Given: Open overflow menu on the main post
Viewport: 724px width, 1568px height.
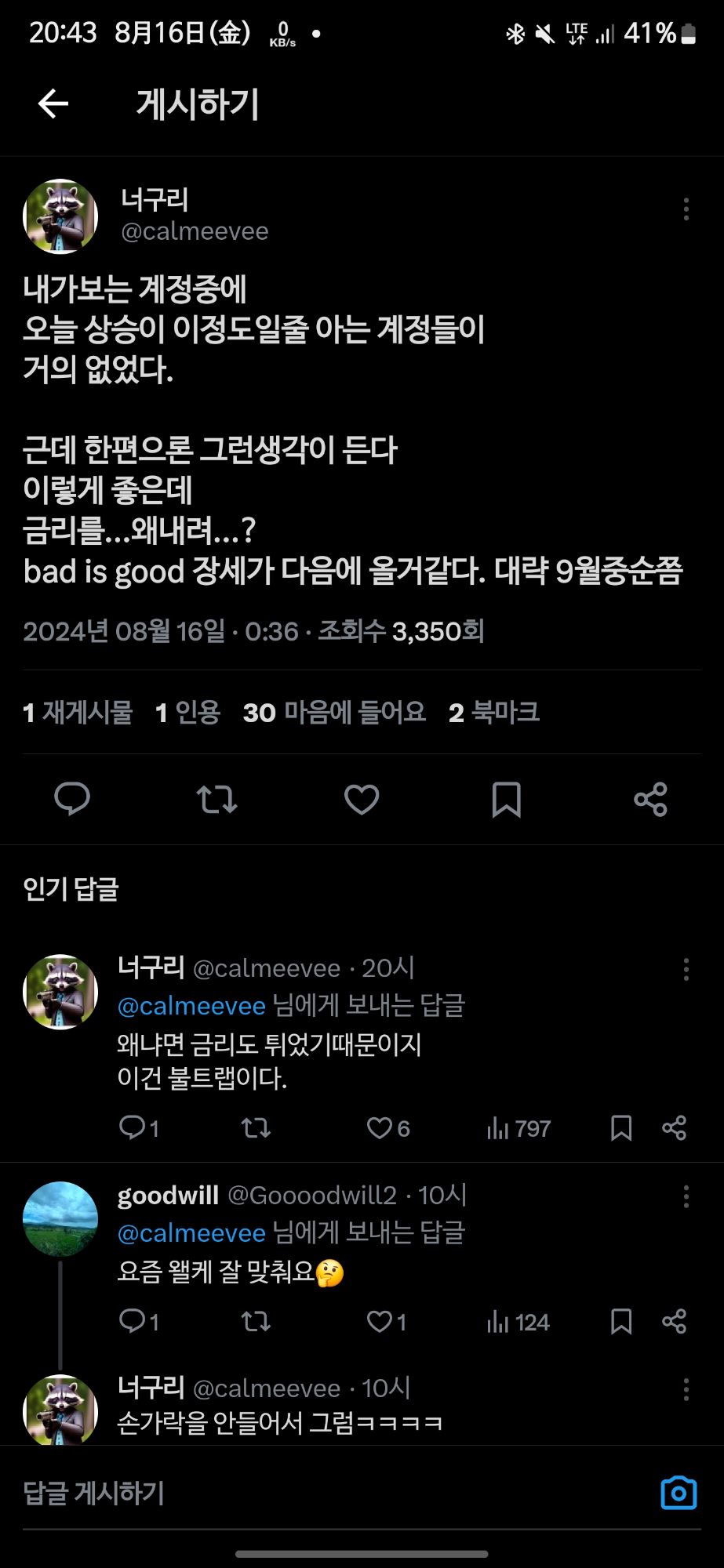Looking at the screenshot, I should 686,209.
